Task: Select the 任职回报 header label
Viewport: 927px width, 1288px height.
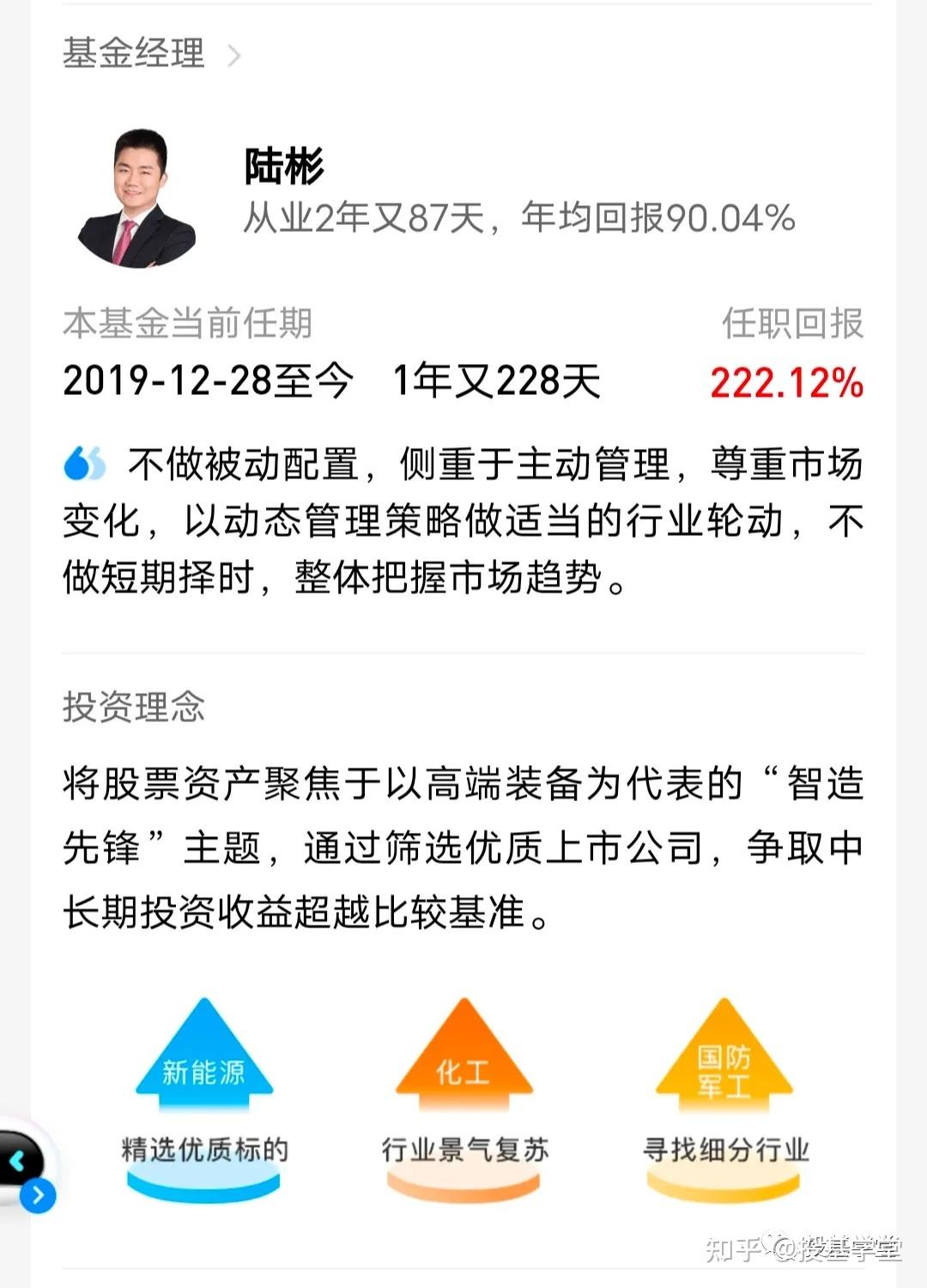Action: click(794, 322)
